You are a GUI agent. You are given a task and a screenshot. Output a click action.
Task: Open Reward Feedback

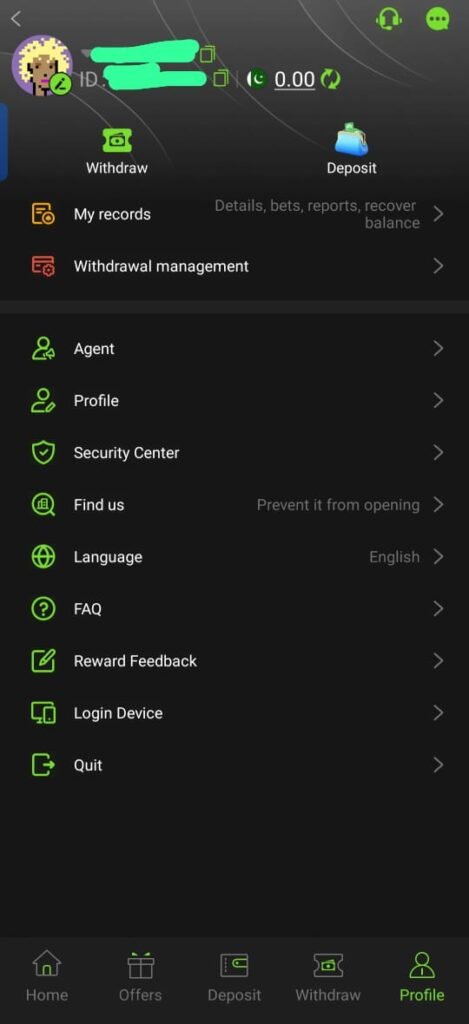click(234, 661)
